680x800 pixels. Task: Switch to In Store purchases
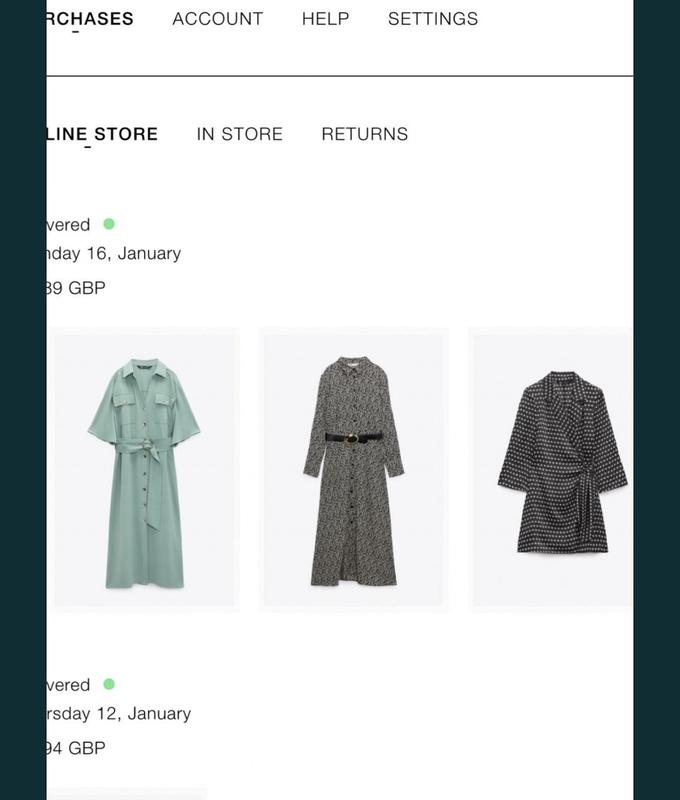point(239,134)
